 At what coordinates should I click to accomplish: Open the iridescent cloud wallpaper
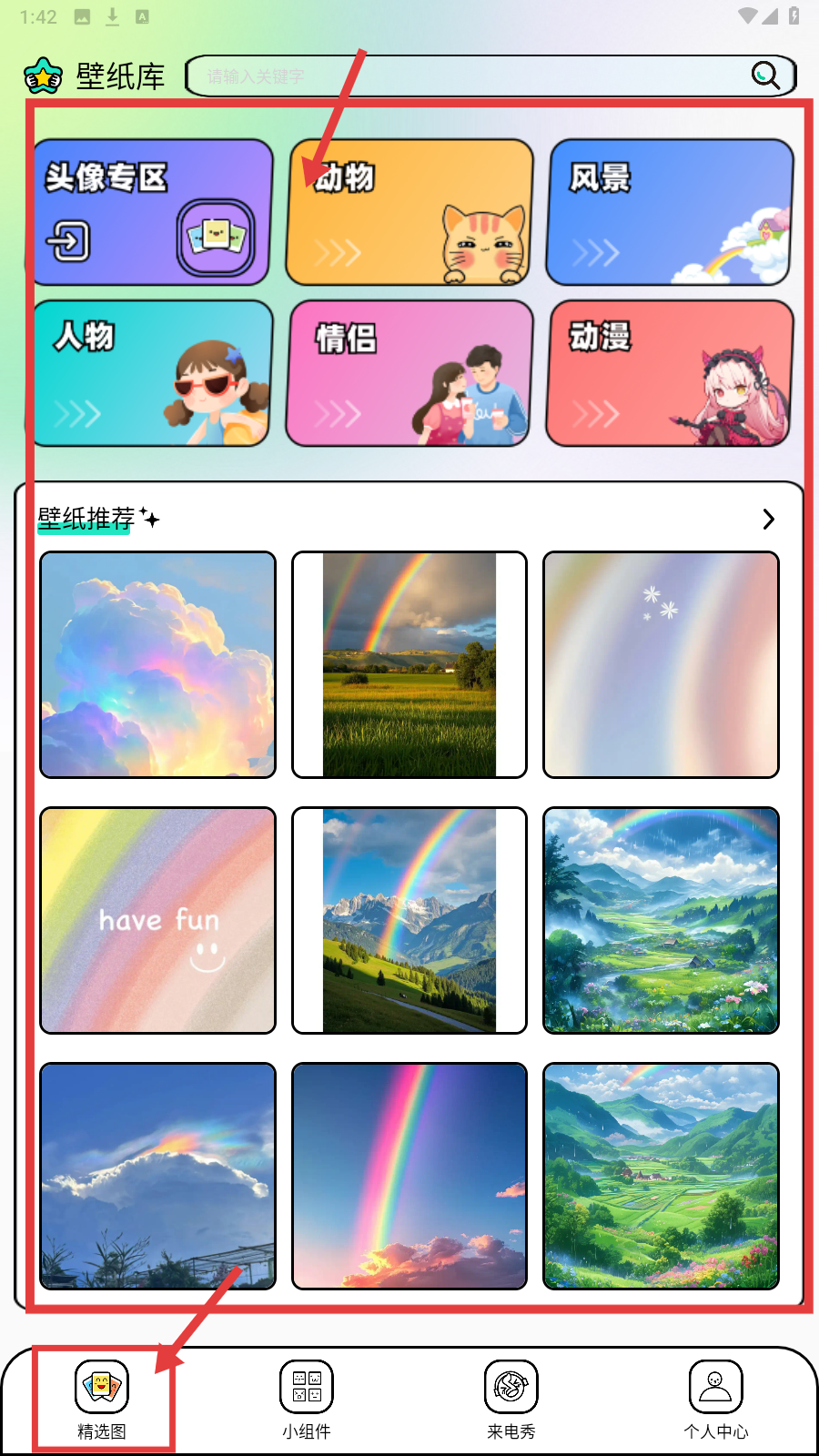158,665
